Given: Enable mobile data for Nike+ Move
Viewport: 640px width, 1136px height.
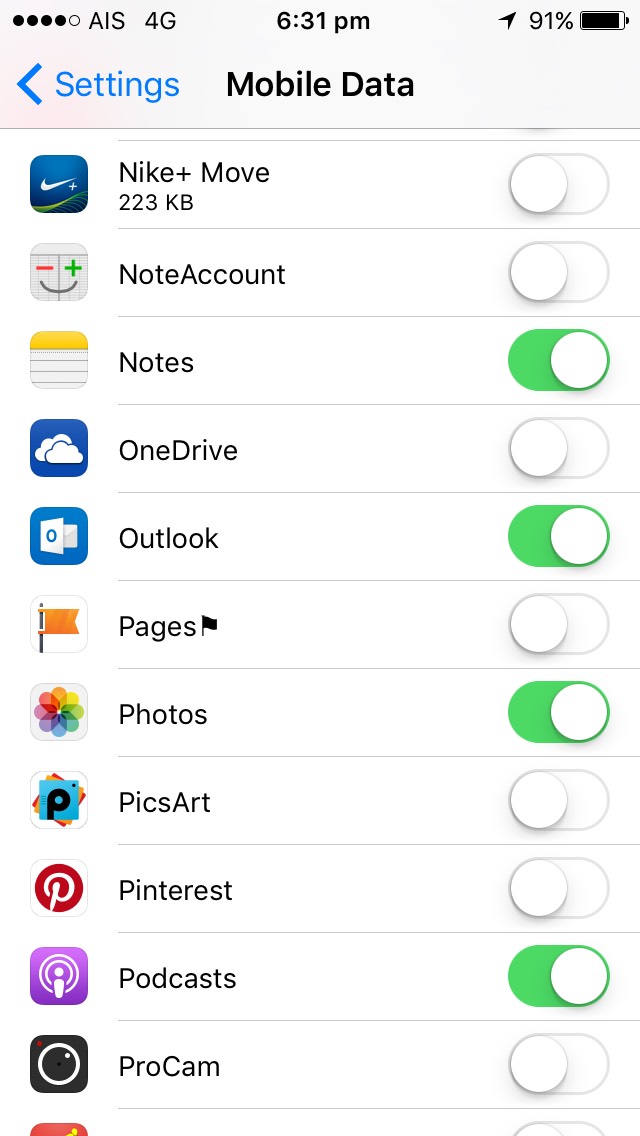Looking at the screenshot, I should 559,184.
